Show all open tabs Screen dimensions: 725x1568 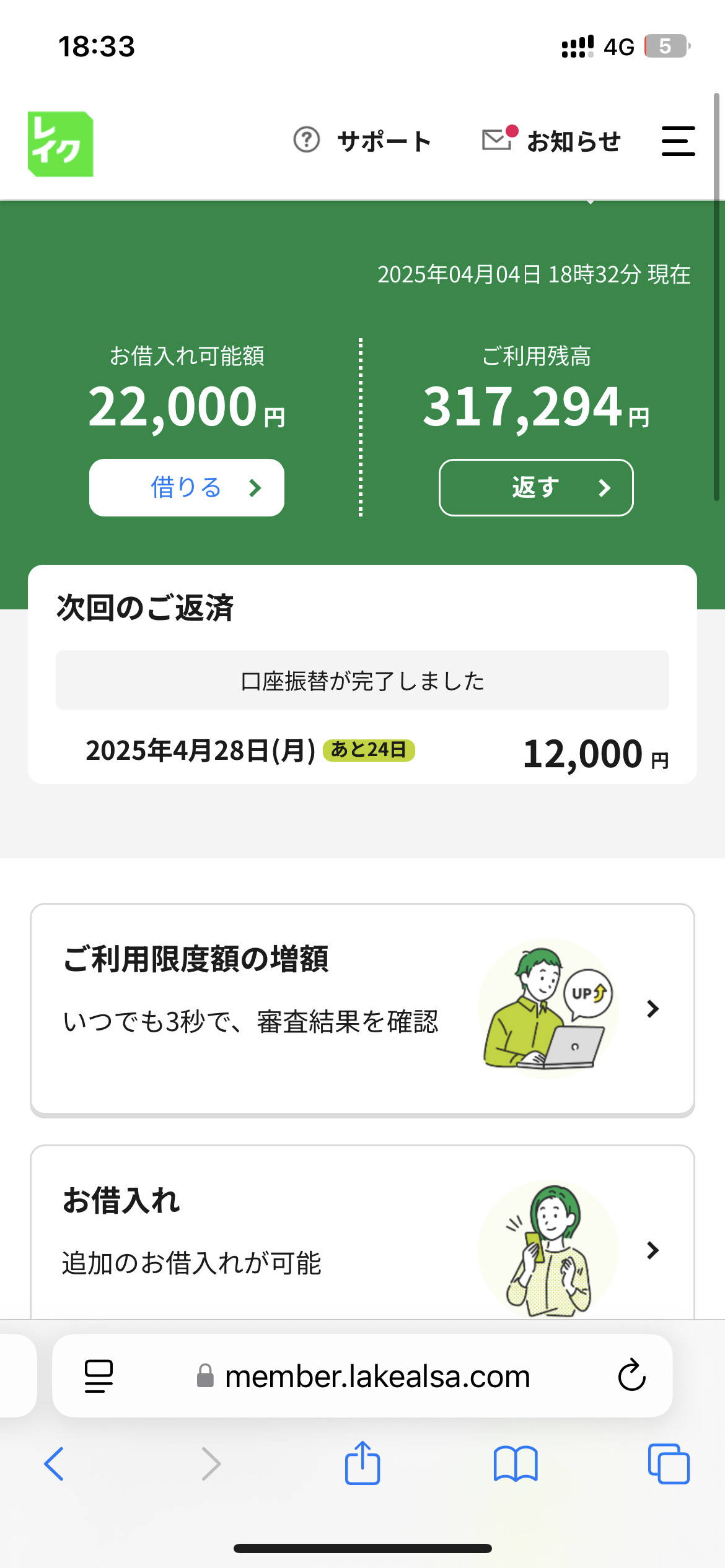pos(669,1464)
